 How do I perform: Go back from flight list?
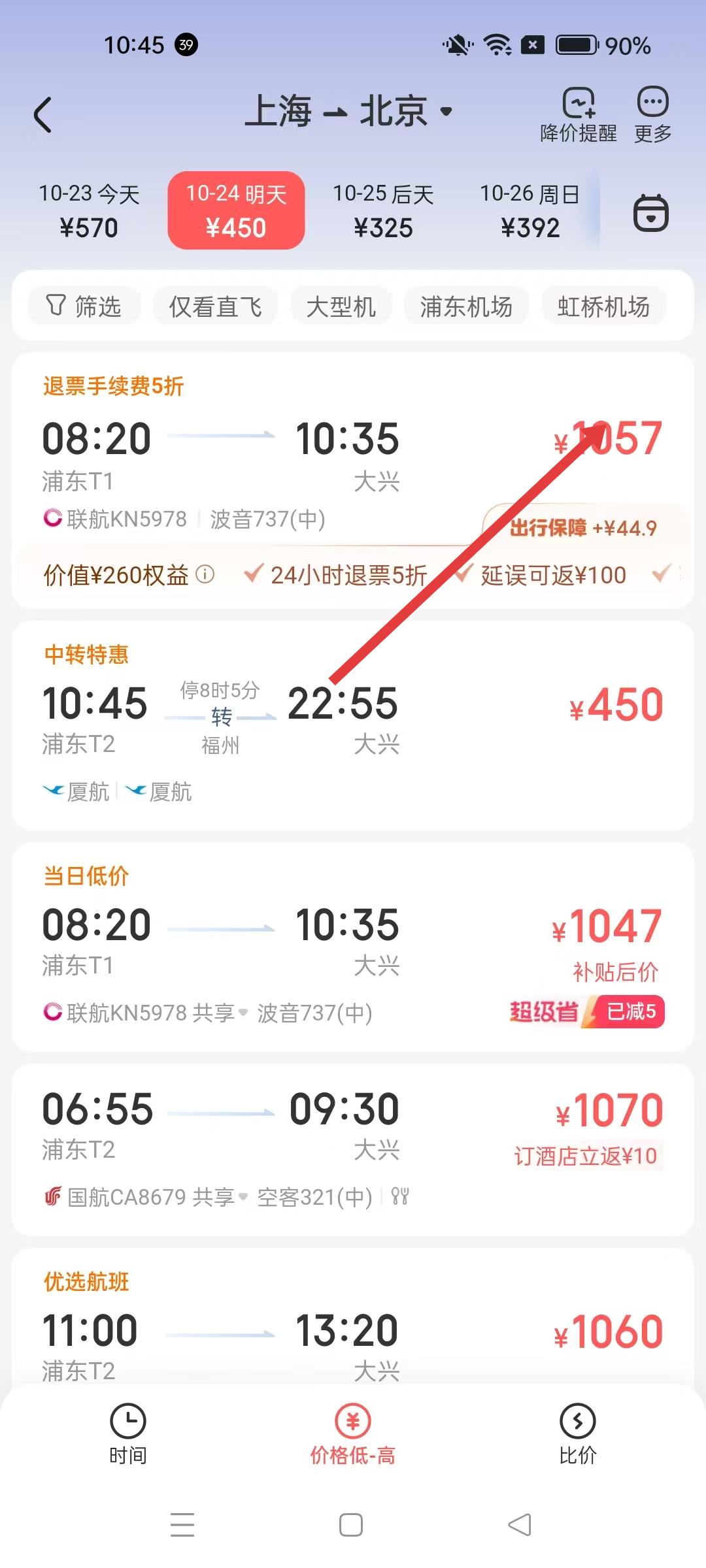(42, 116)
